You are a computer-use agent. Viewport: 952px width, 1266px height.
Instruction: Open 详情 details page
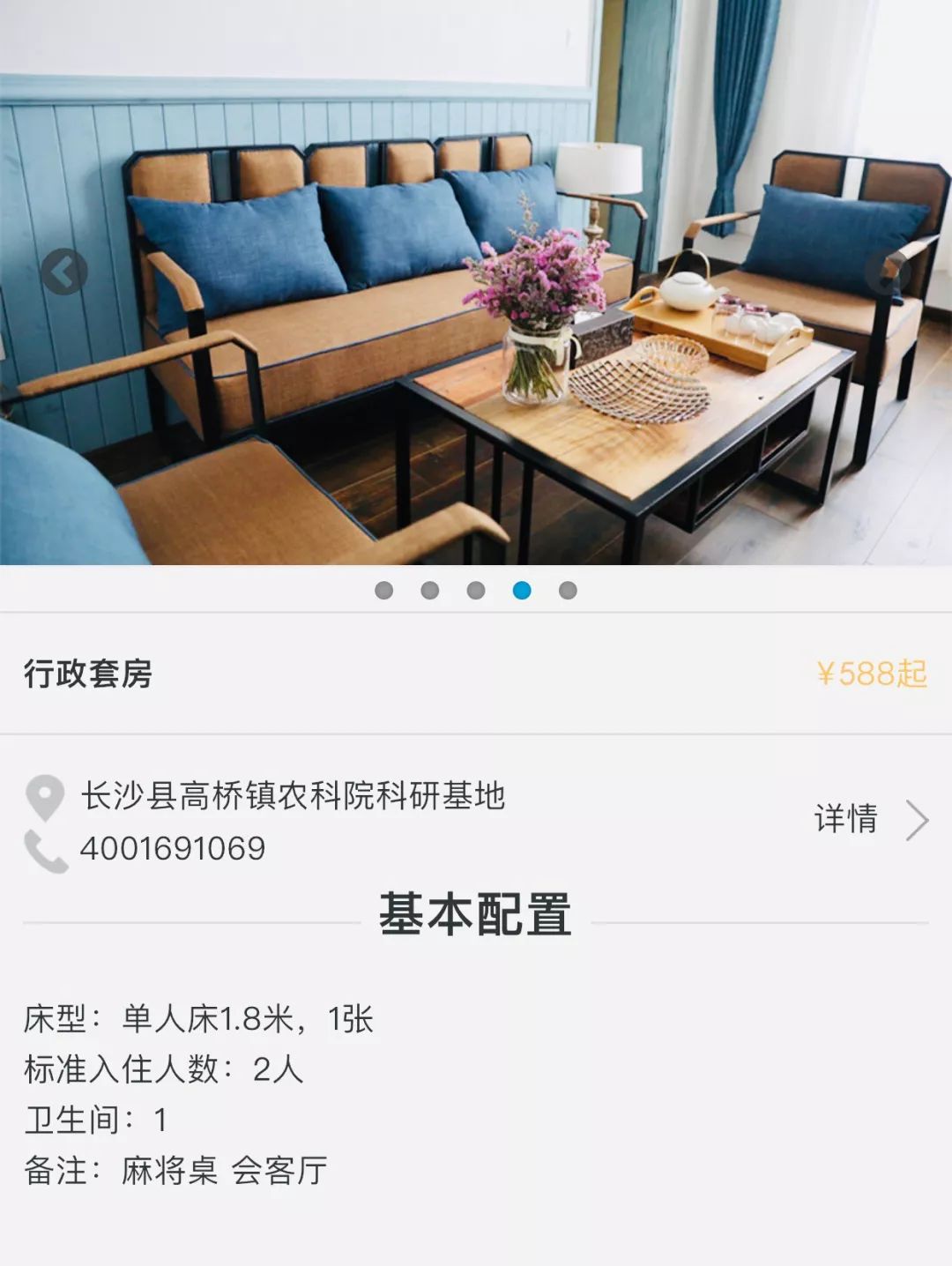(869, 819)
